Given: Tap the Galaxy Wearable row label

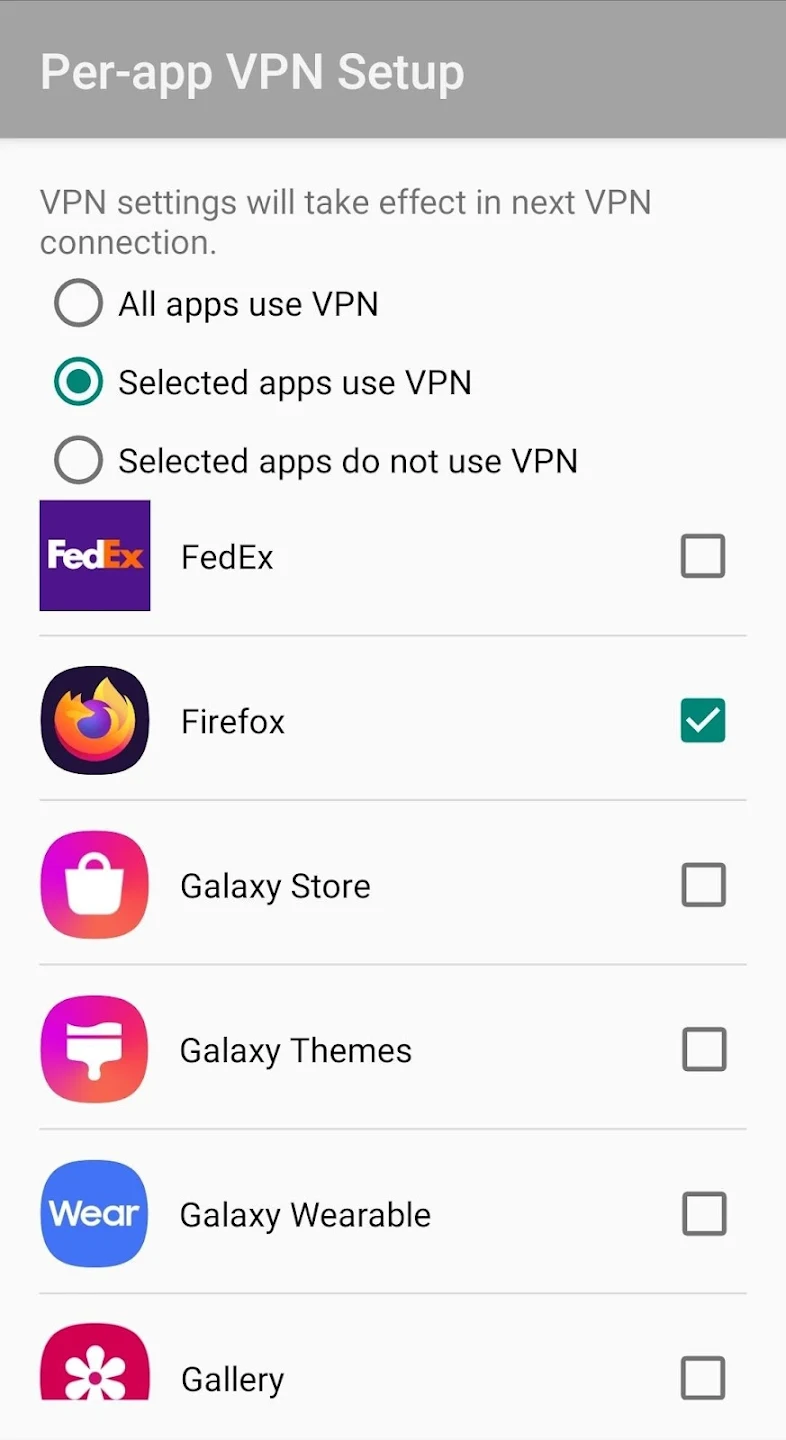Looking at the screenshot, I should [304, 1213].
